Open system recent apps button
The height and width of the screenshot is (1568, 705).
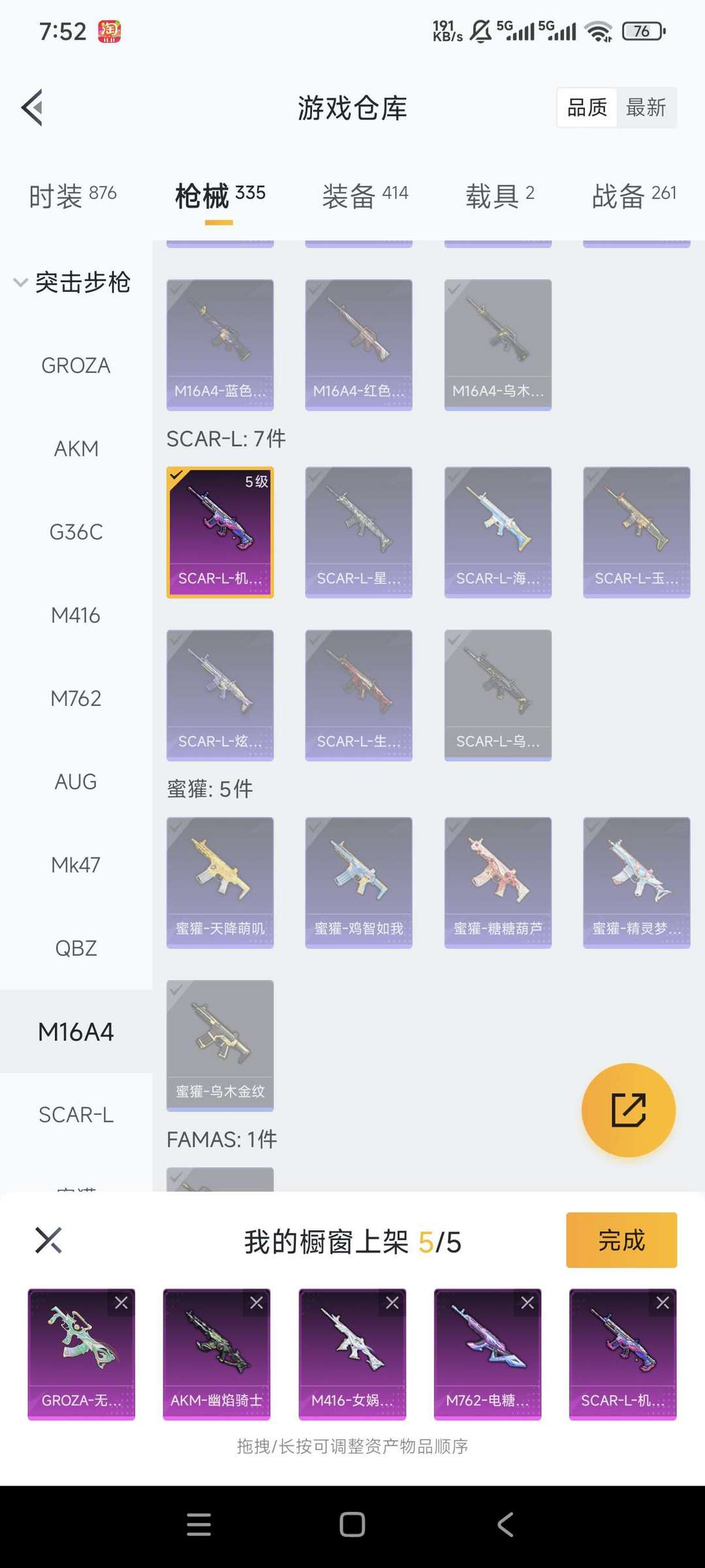[198, 1525]
